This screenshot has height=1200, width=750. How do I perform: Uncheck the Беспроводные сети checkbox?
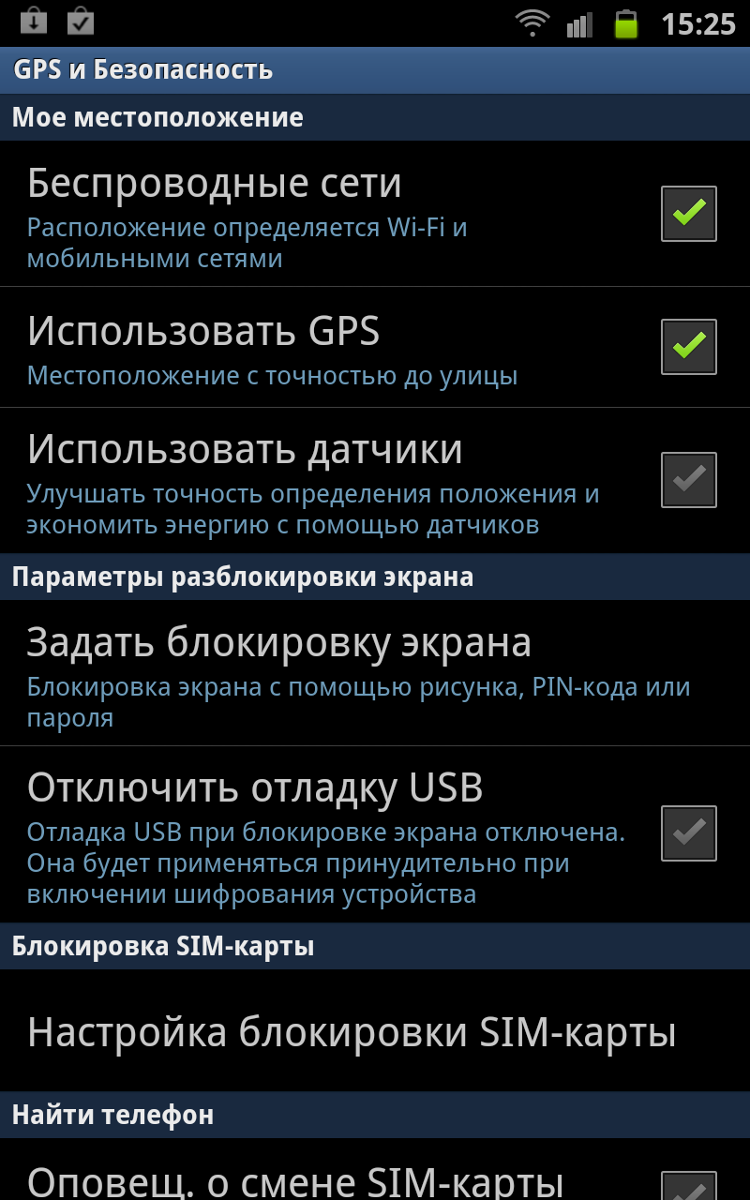689,213
